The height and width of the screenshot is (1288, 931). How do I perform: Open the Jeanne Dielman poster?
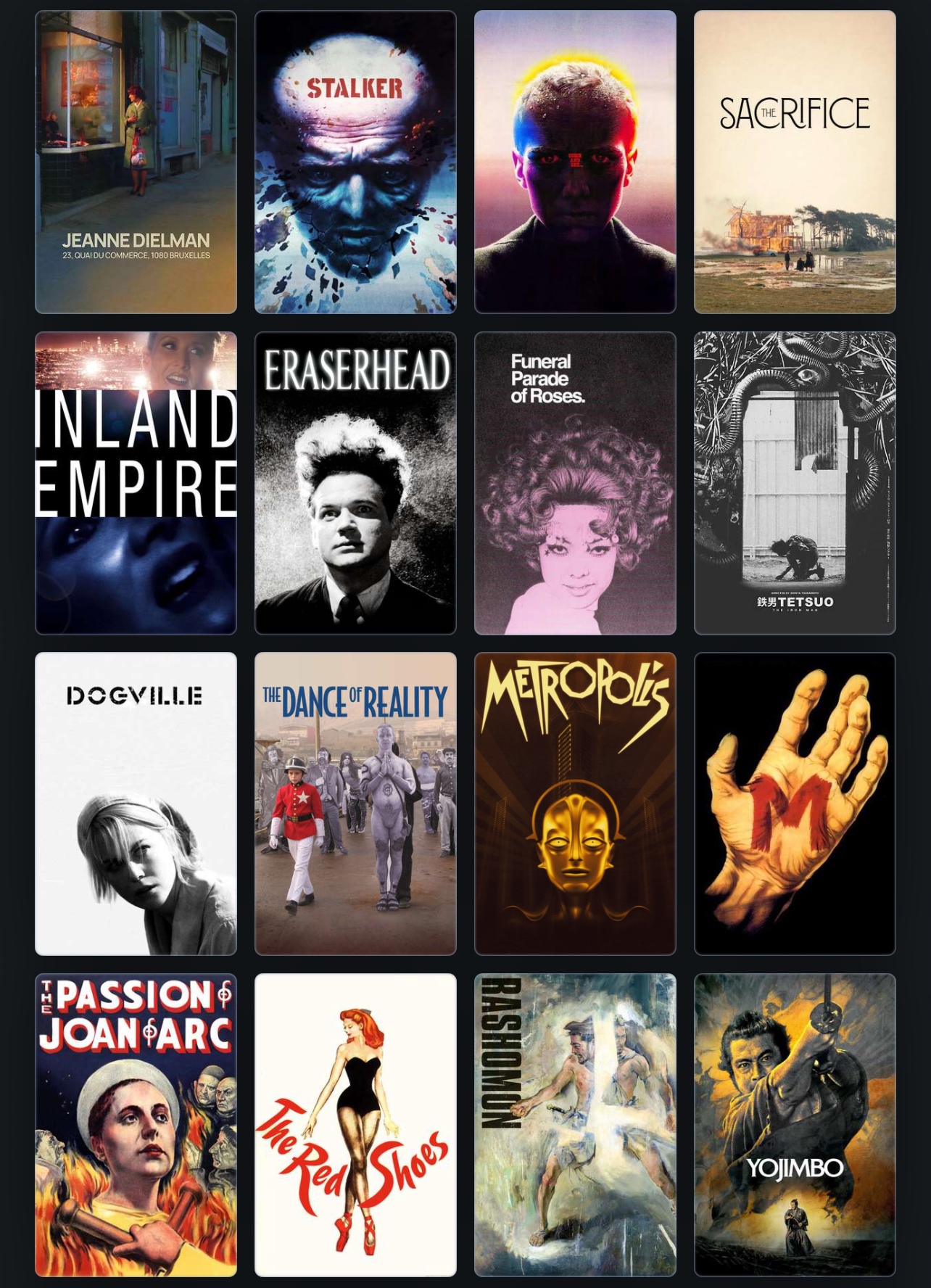point(136,162)
